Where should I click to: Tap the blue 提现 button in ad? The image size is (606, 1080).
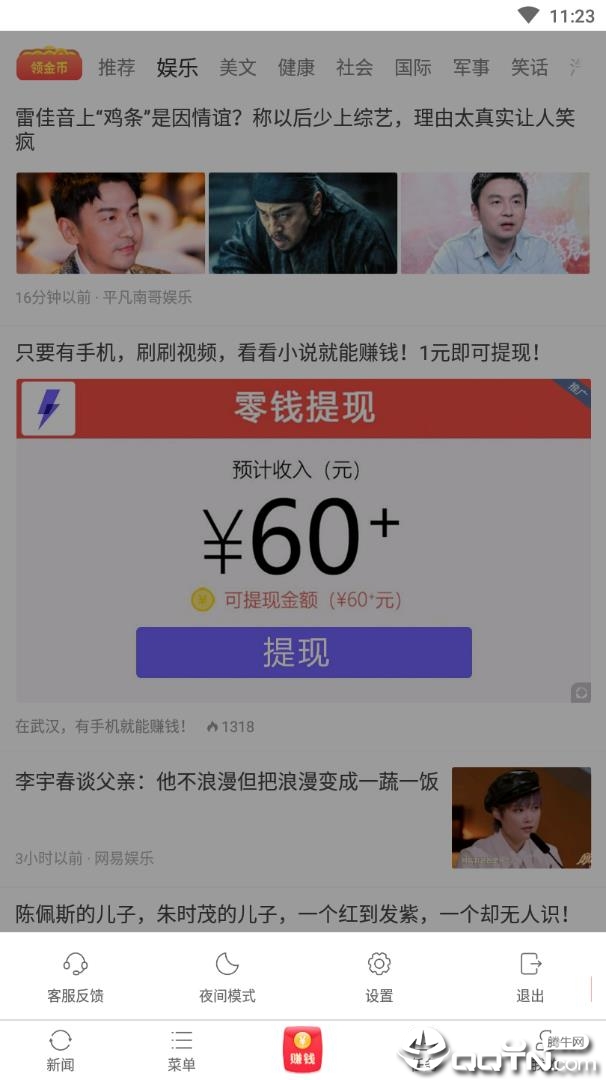[304, 652]
